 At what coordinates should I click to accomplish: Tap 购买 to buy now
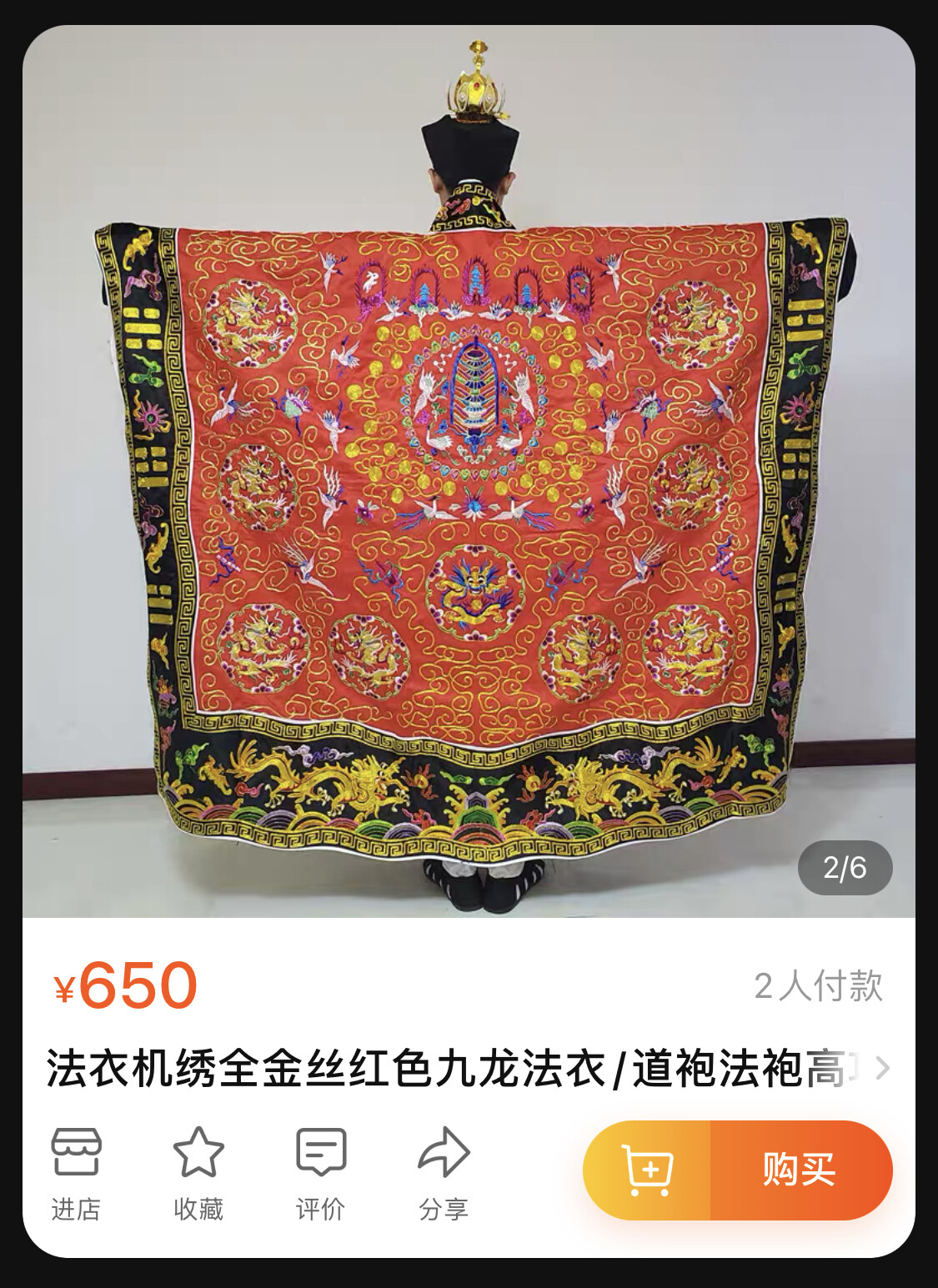coord(800,1170)
